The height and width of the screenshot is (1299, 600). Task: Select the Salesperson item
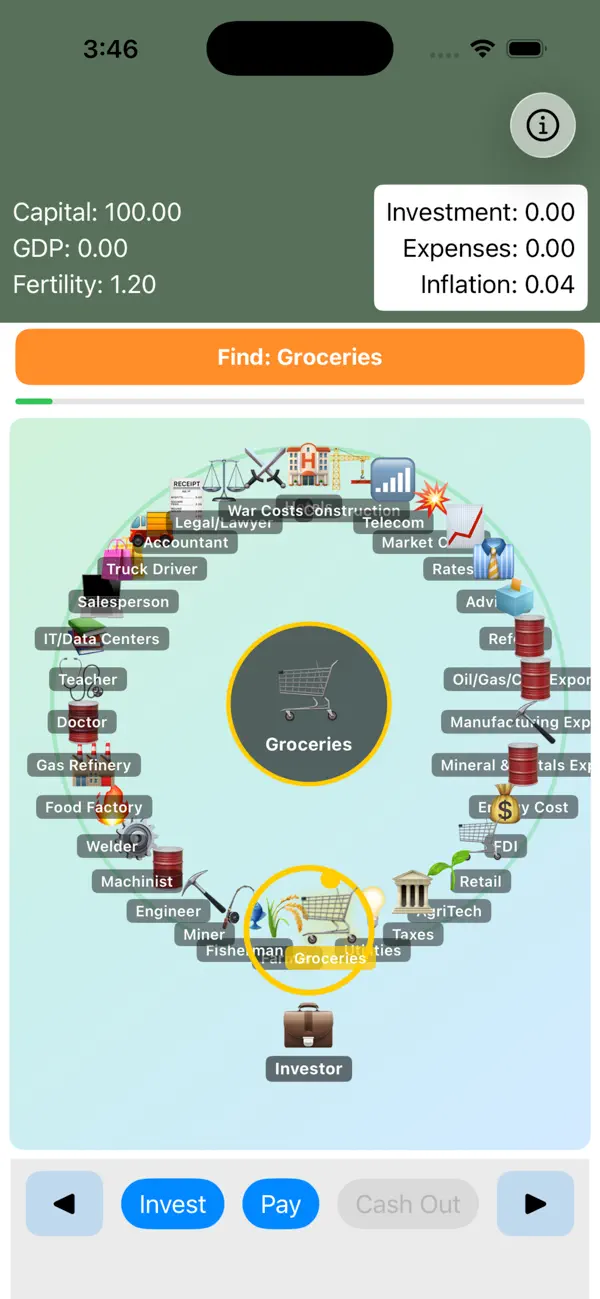click(x=124, y=602)
